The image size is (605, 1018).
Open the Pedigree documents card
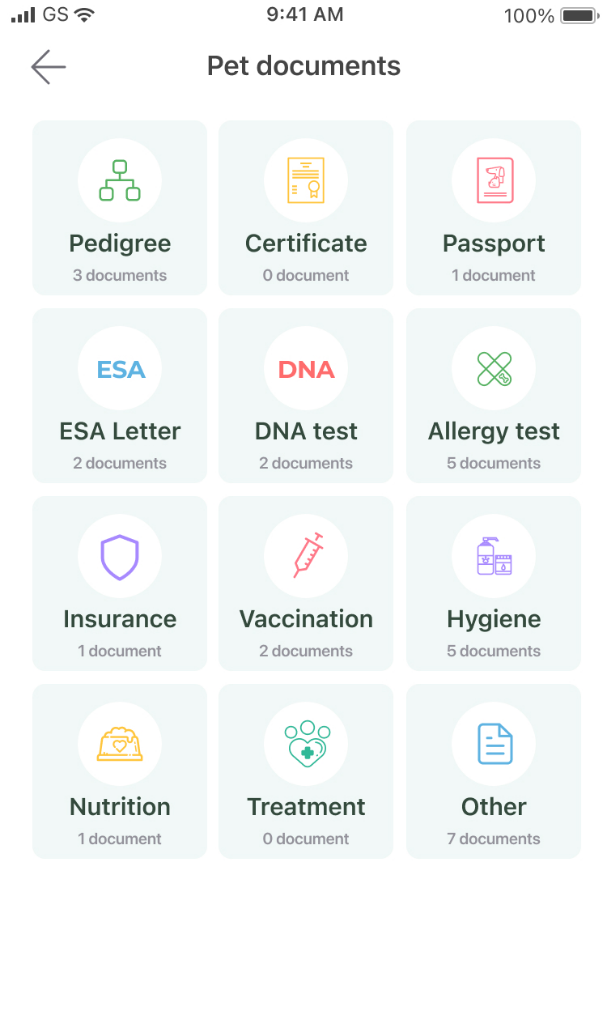point(119,208)
